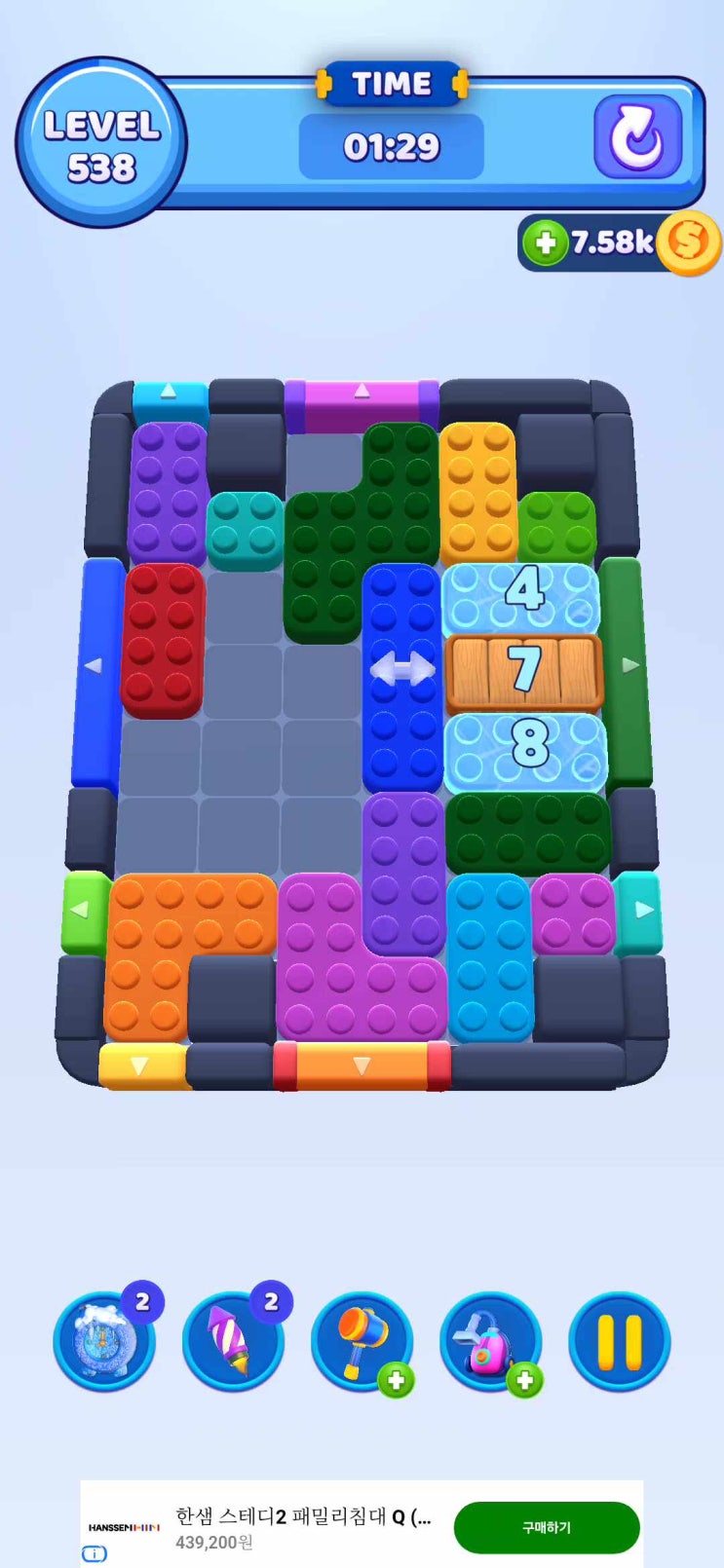Viewport: 724px width, 1568px height.
Task: Add more coins with the green plus
Action: (x=545, y=242)
